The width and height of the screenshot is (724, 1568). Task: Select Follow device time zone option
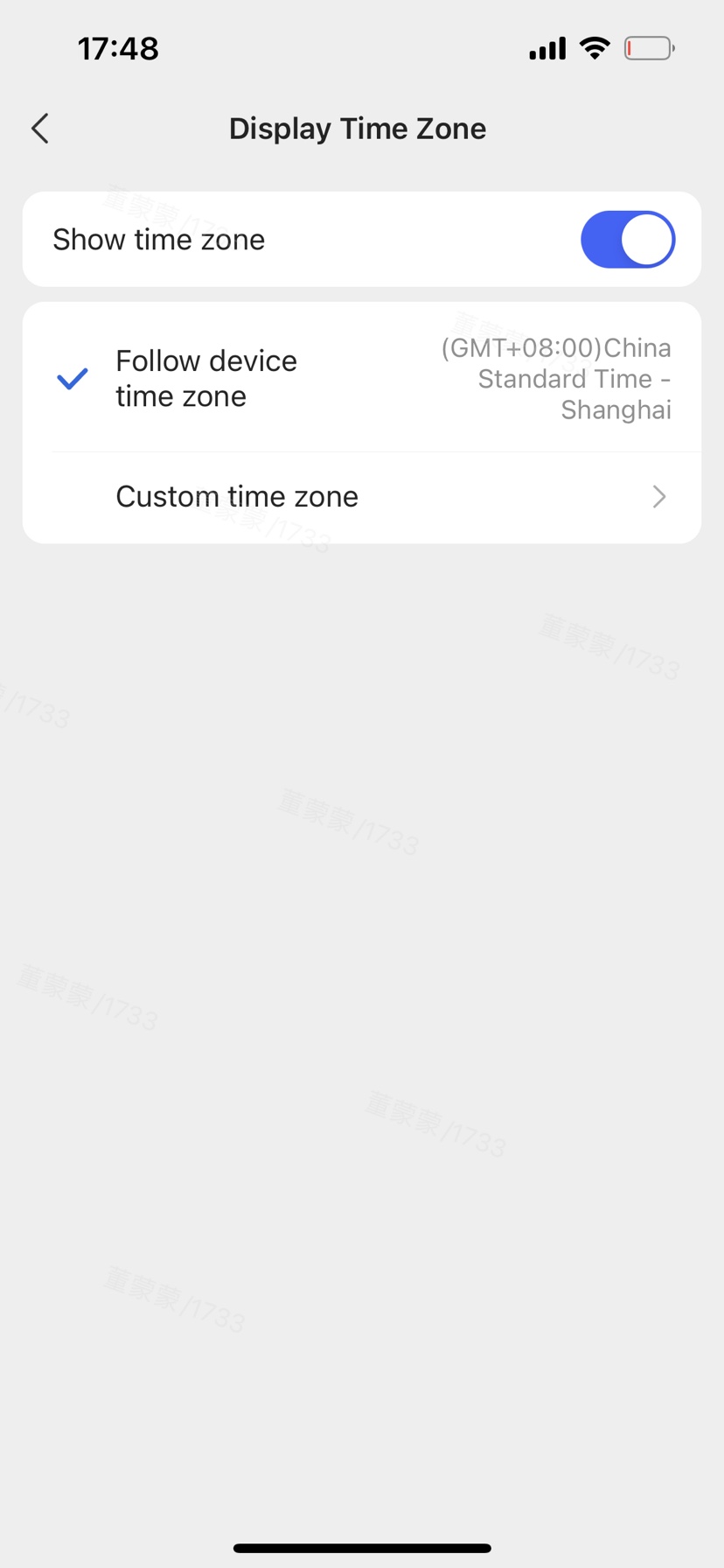pos(362,378)
